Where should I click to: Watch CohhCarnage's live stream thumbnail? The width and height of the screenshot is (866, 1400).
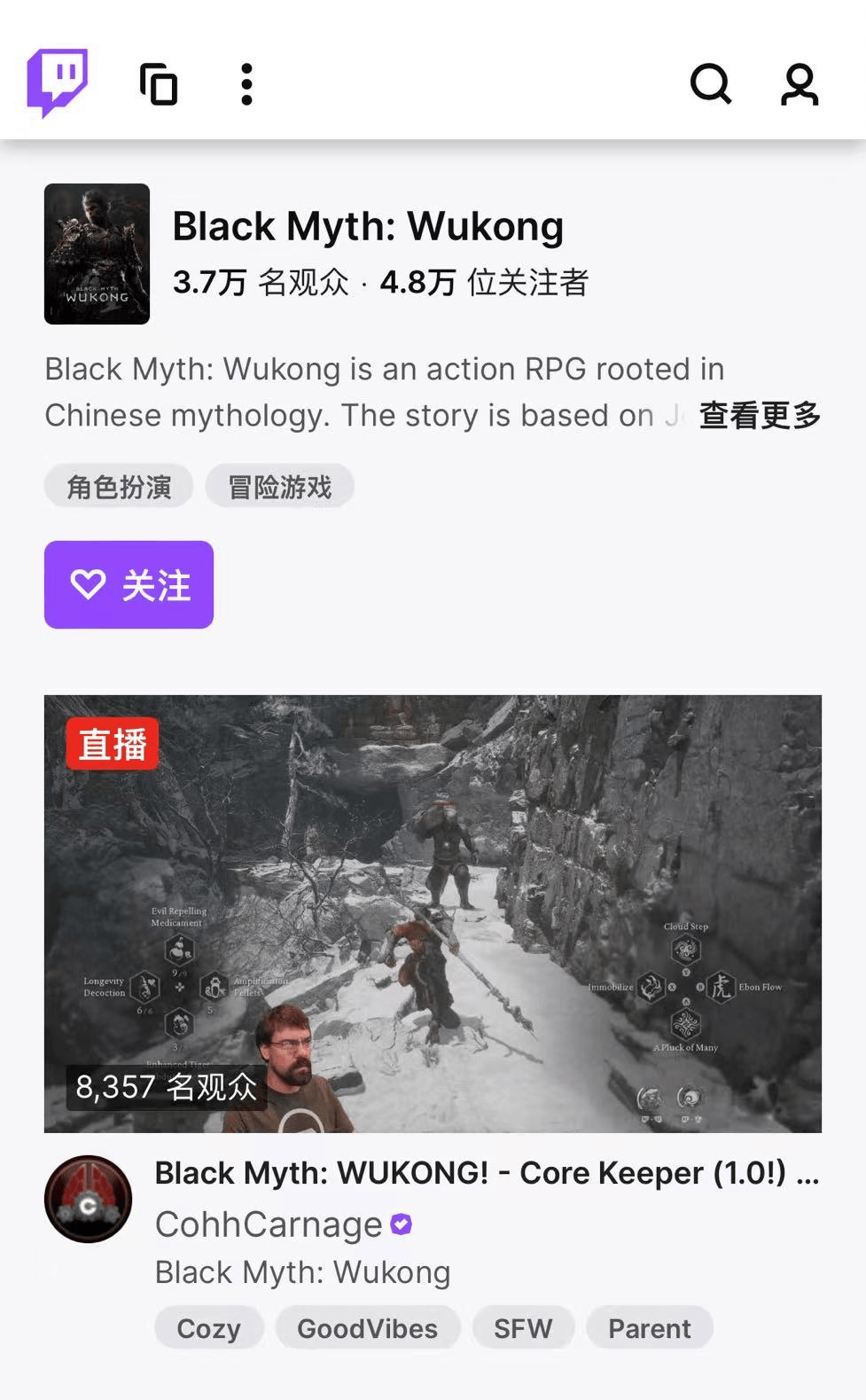pyautogui.click(x=433, y=913)
